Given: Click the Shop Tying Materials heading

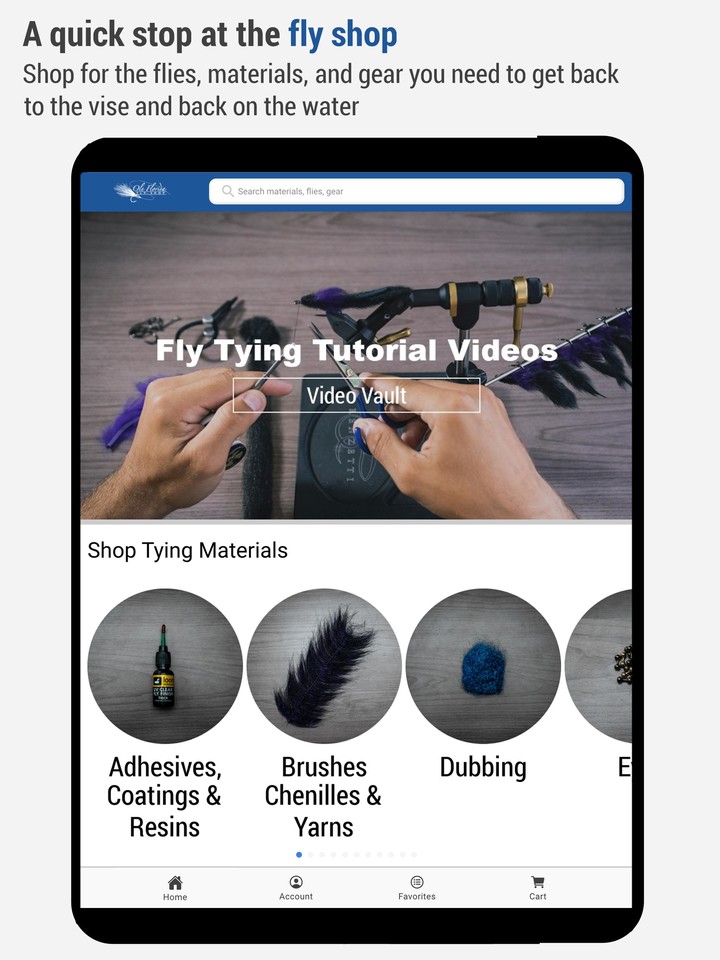Looking at the screenshot, I should (x=186, y=550).
